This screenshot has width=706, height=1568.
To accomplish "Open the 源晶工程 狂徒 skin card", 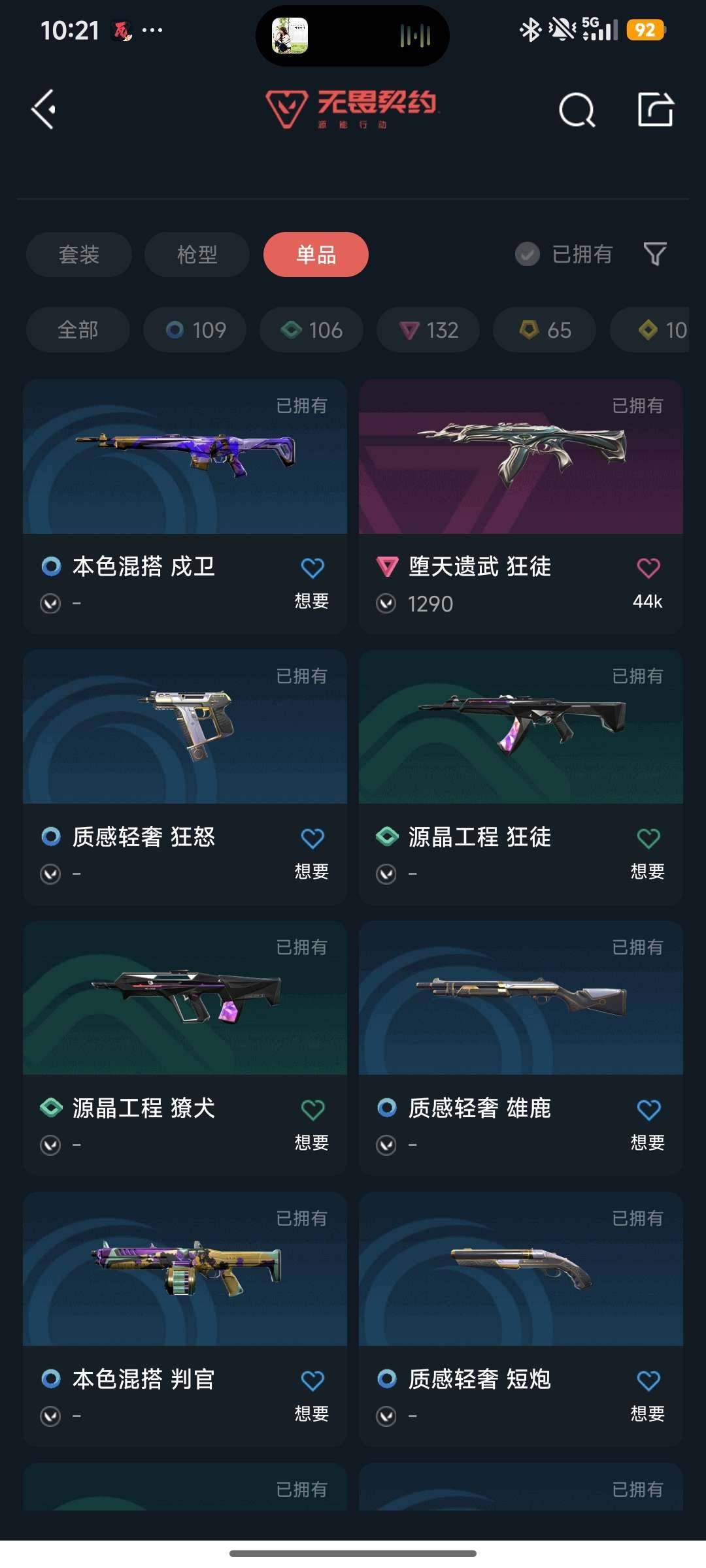I will 520,725.
